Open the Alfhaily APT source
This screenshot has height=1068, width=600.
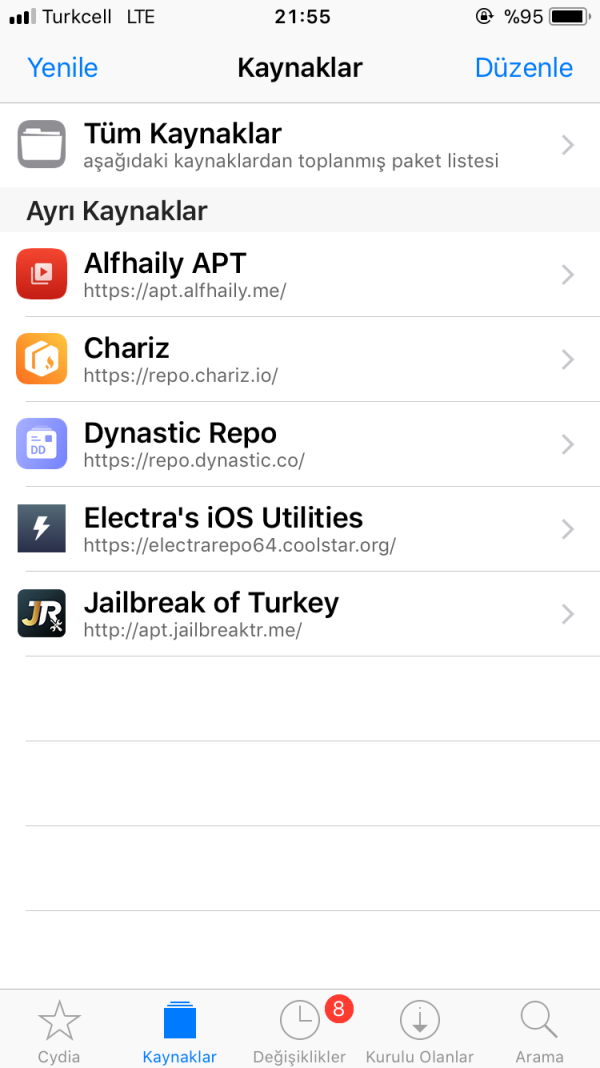pyautogui.click(x=300, y=274)
